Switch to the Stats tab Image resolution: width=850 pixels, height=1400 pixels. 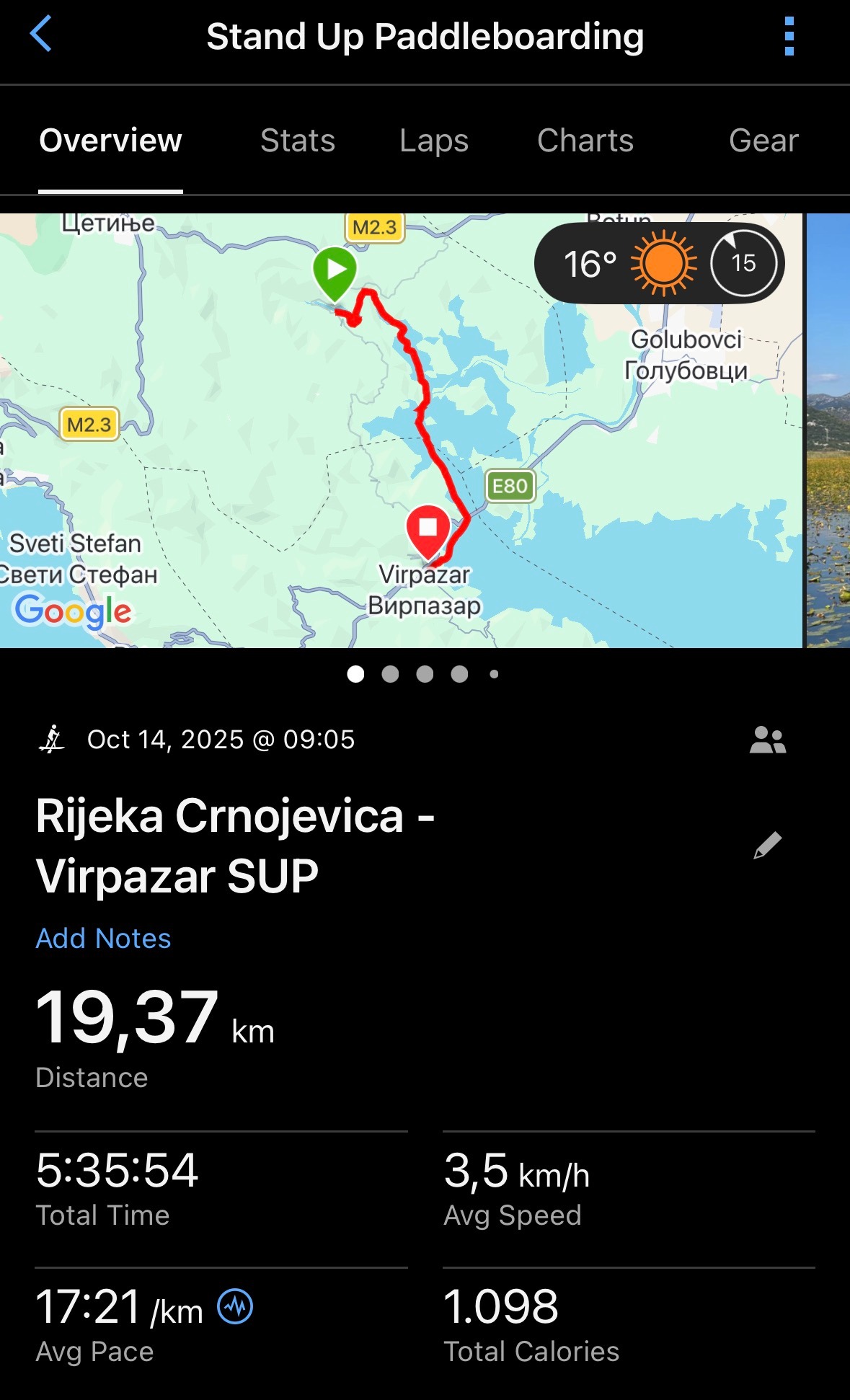click(298, 141)
